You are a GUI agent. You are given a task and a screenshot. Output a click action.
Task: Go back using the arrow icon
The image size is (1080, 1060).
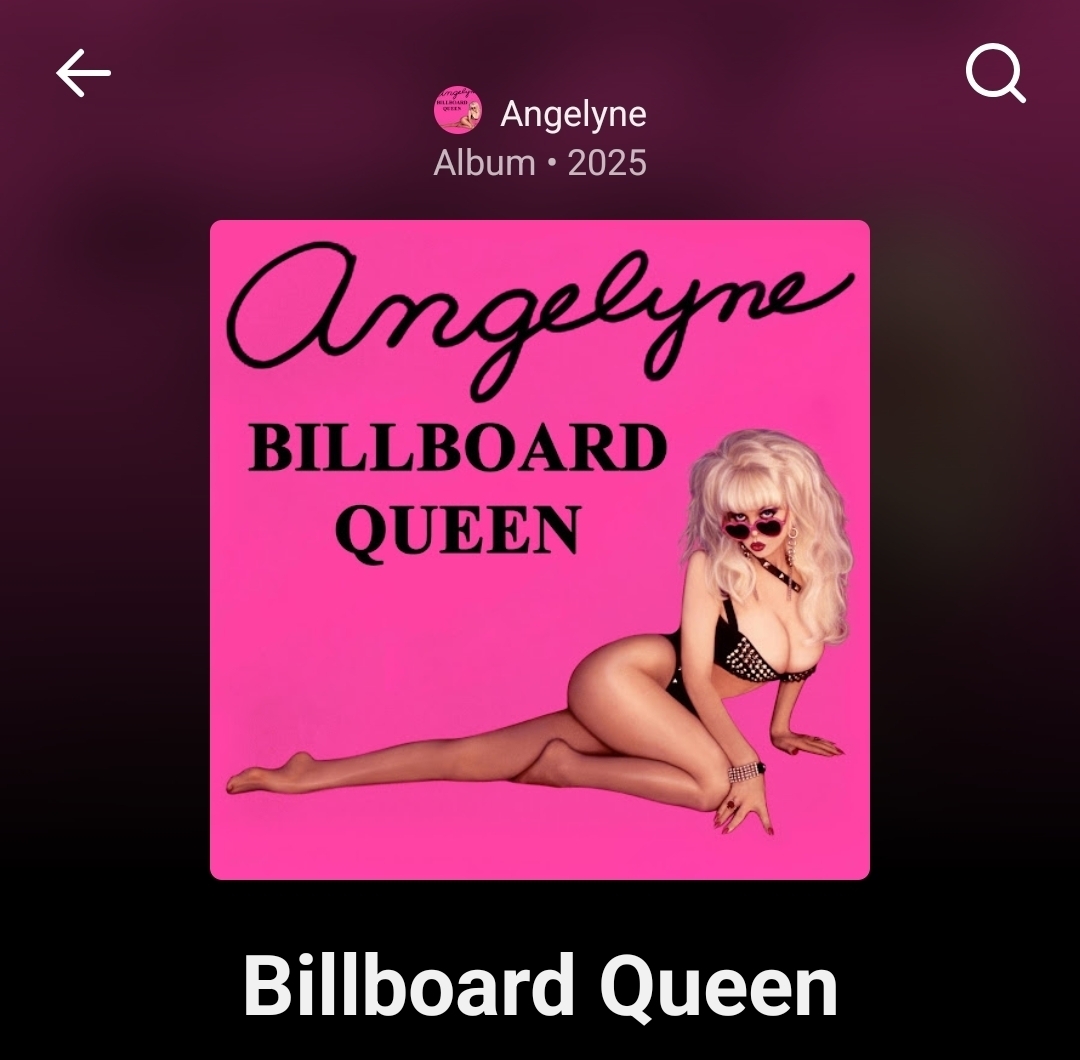click(x=83, y=75)
